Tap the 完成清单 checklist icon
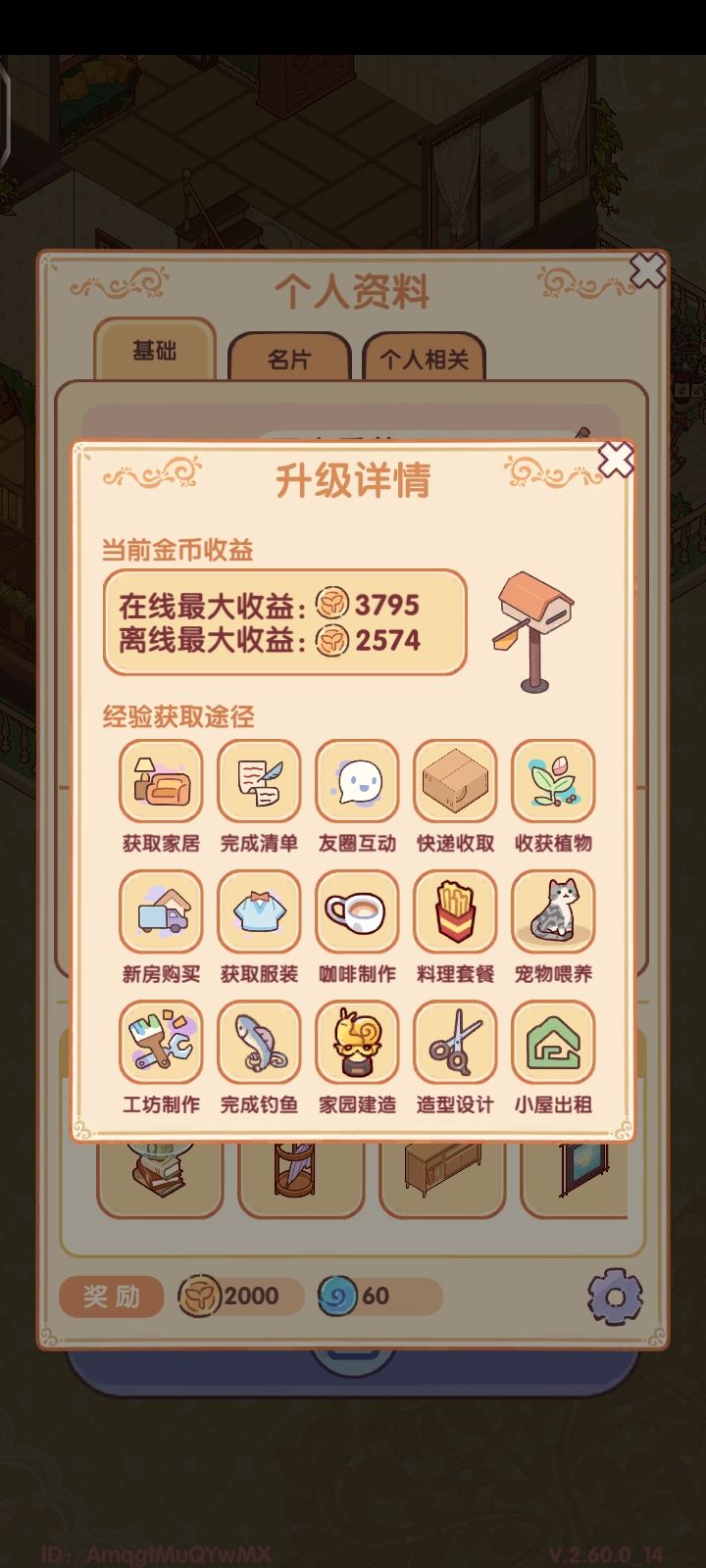 click(258, 781)
